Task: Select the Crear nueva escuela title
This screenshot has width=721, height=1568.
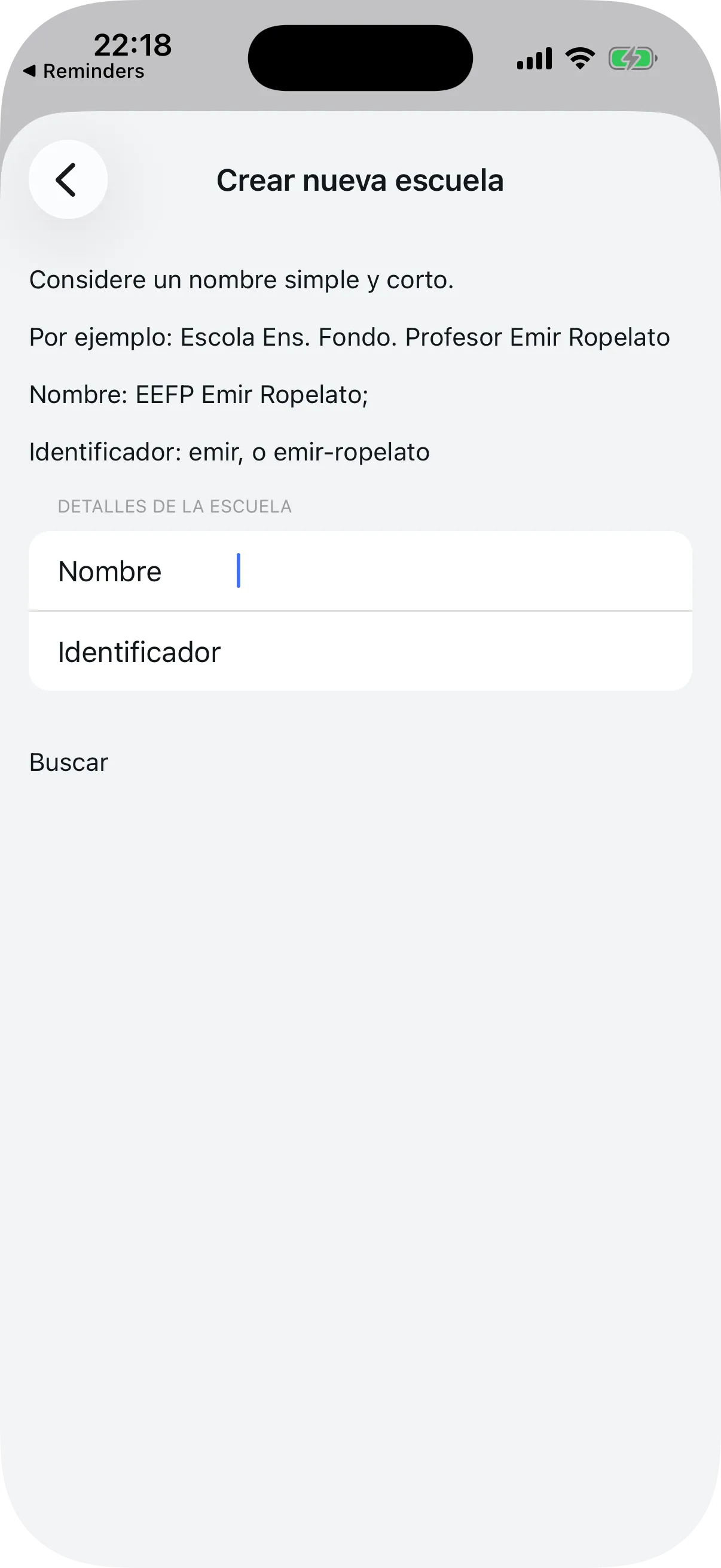Action: coord(360,180)
